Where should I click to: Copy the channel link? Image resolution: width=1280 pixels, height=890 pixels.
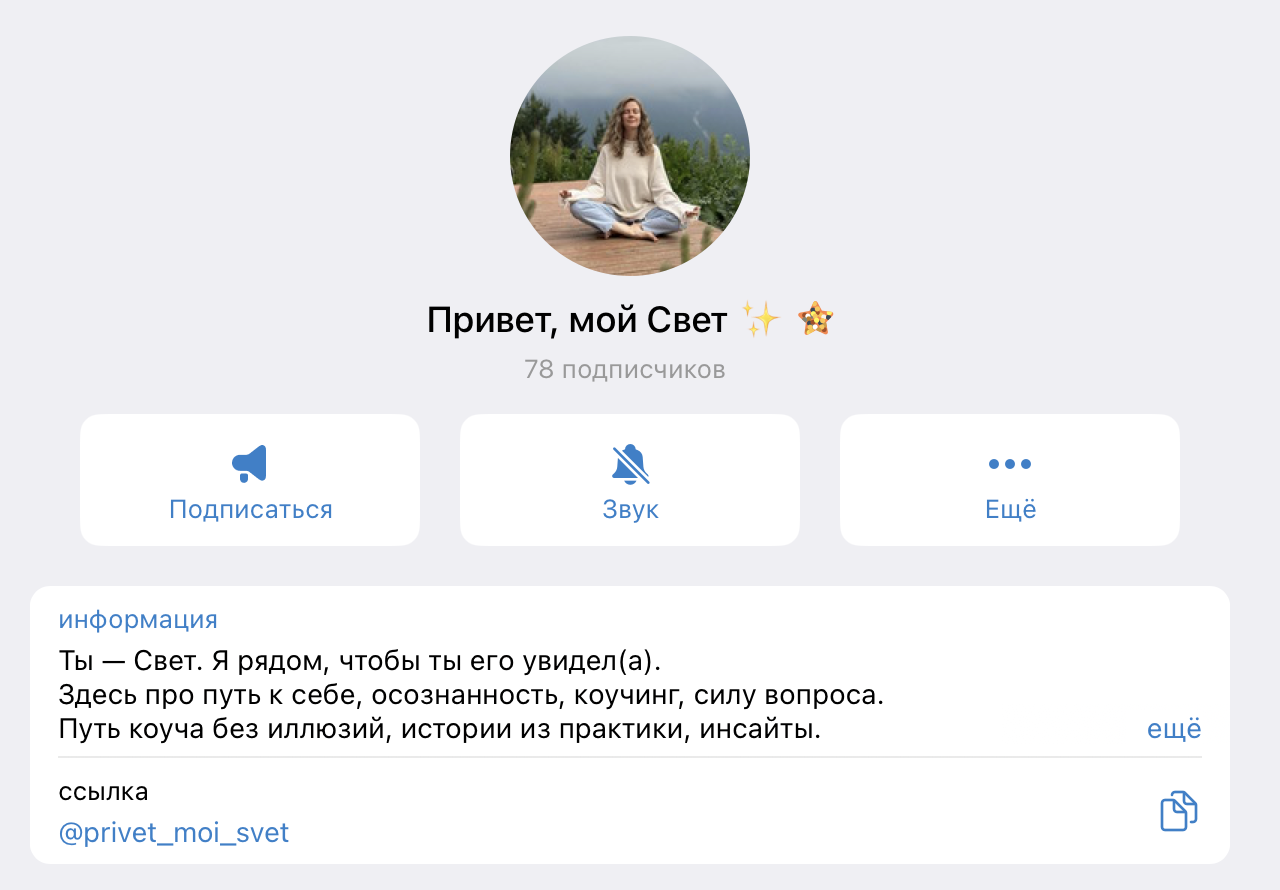click(x=1178, y=811)
